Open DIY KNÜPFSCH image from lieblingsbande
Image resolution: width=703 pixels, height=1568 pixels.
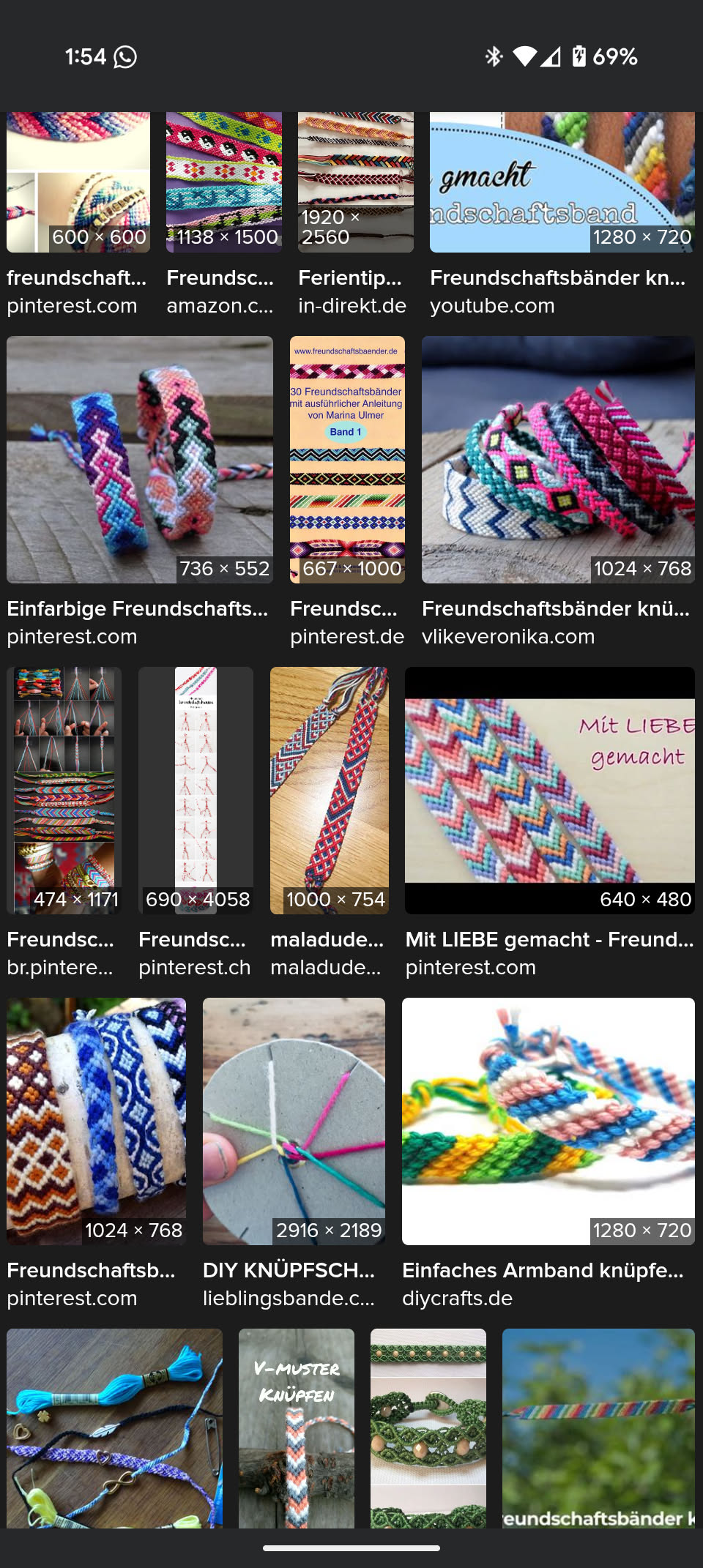click(x=294, y=1121)
